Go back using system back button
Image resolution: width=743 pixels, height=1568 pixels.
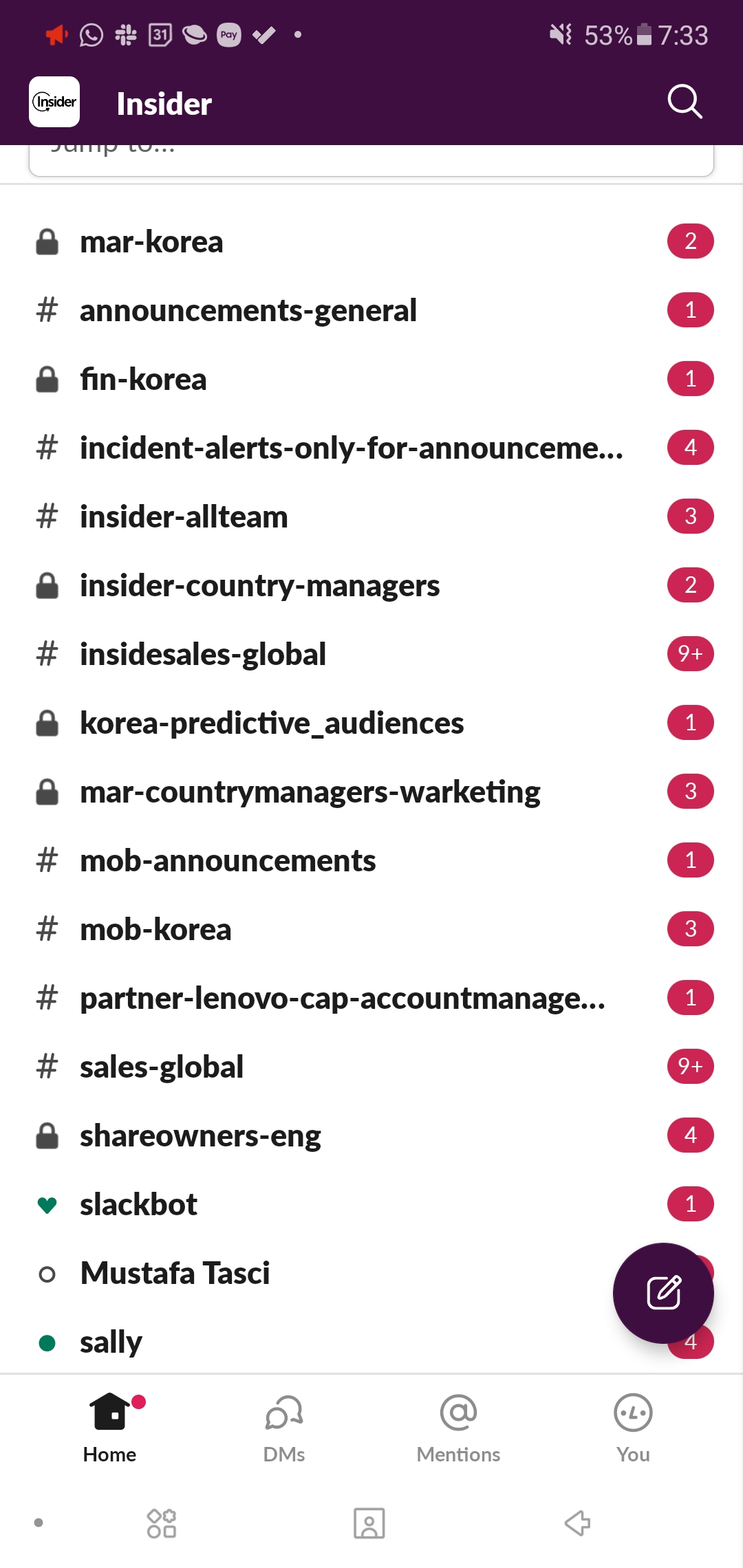[577, 1523]
